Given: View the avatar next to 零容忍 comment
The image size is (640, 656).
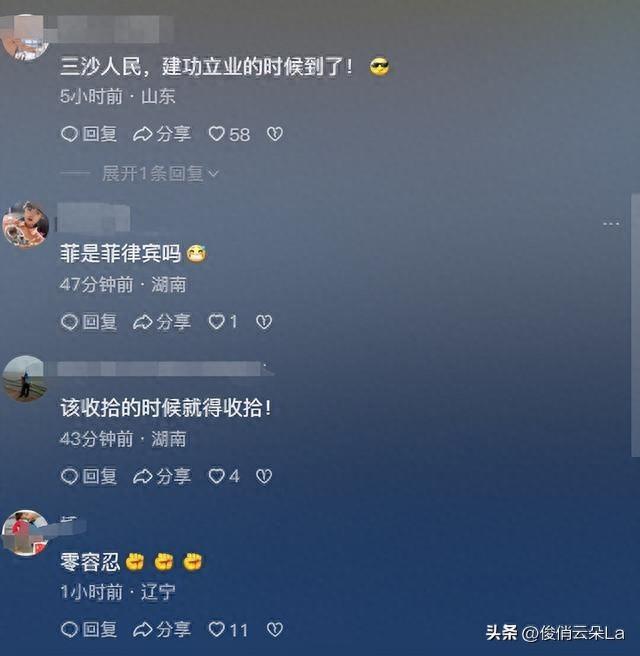Looking at the screenshot, I should tap(25, 533).
